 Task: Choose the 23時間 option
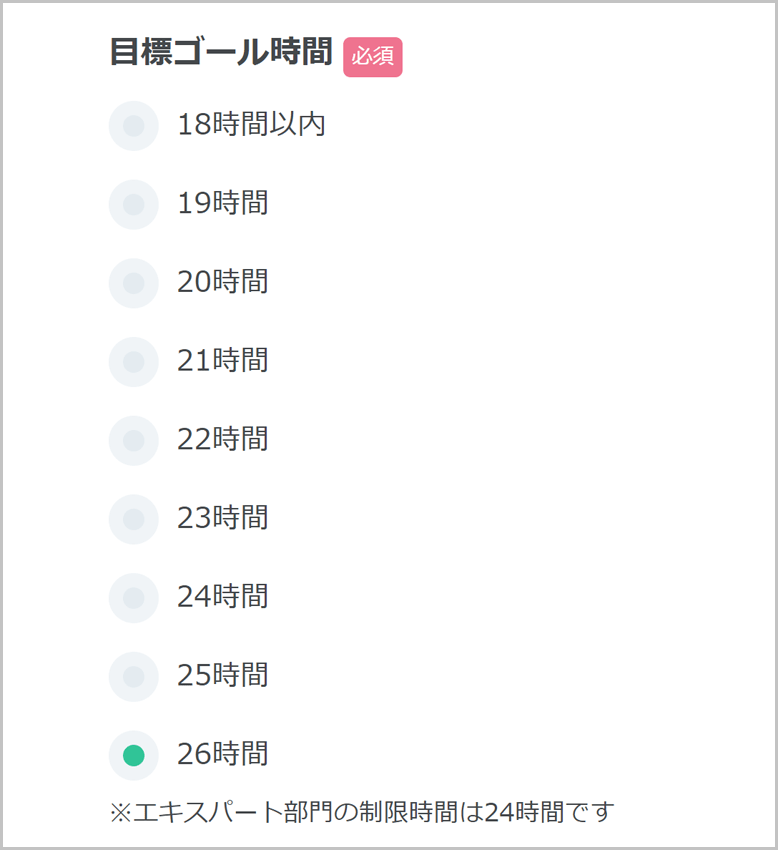coord(134,519)
